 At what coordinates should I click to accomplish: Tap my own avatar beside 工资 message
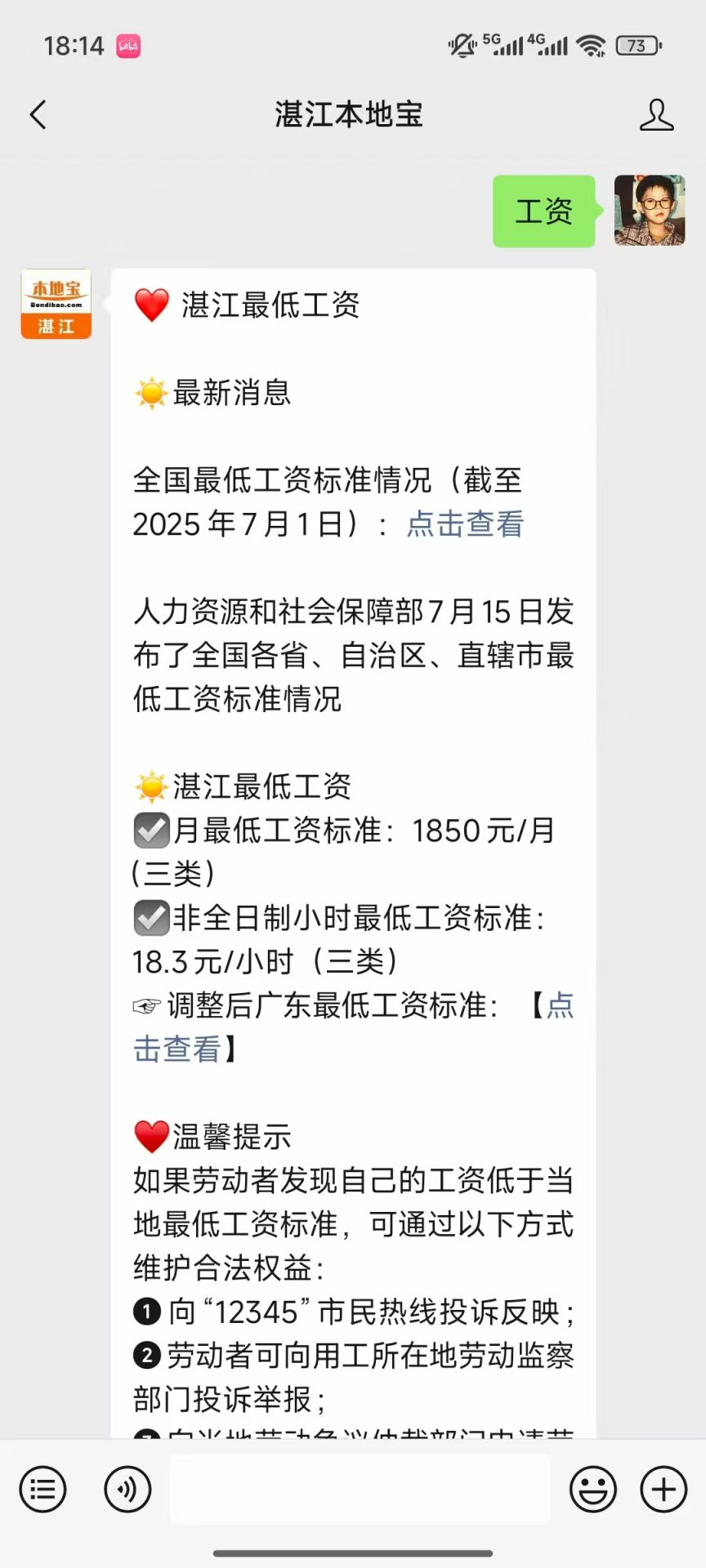pos(649,211)
